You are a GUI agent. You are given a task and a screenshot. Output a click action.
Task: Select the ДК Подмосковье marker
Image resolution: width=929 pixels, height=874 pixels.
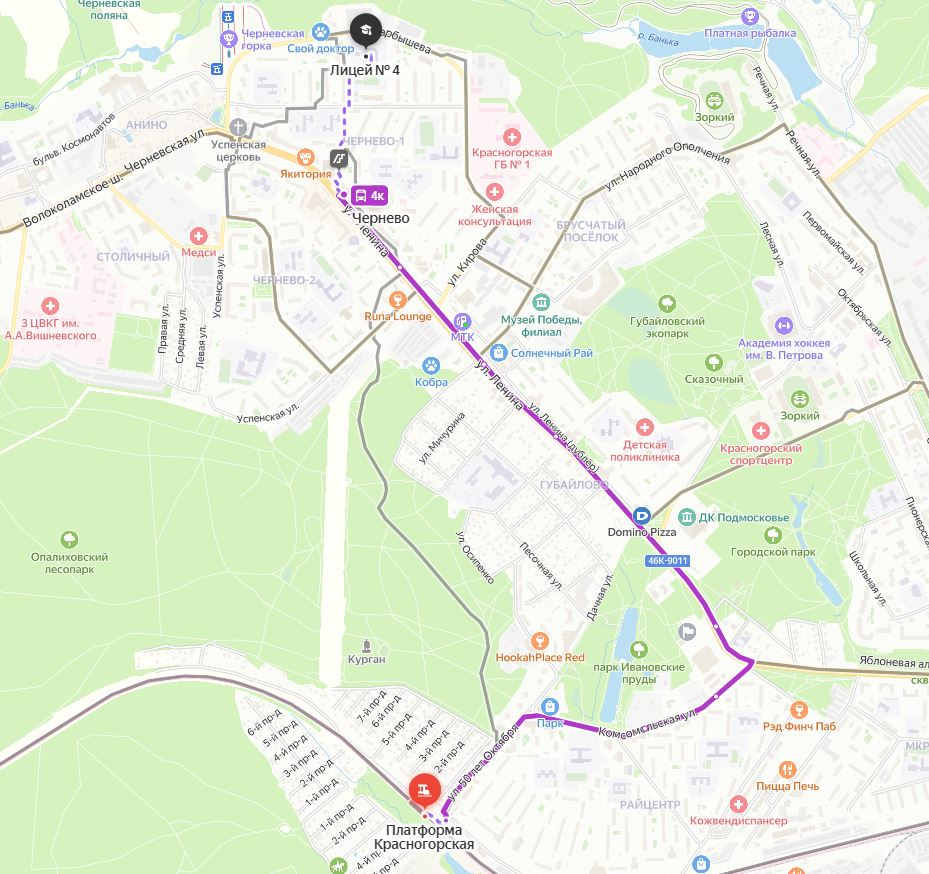coord(687,517)
